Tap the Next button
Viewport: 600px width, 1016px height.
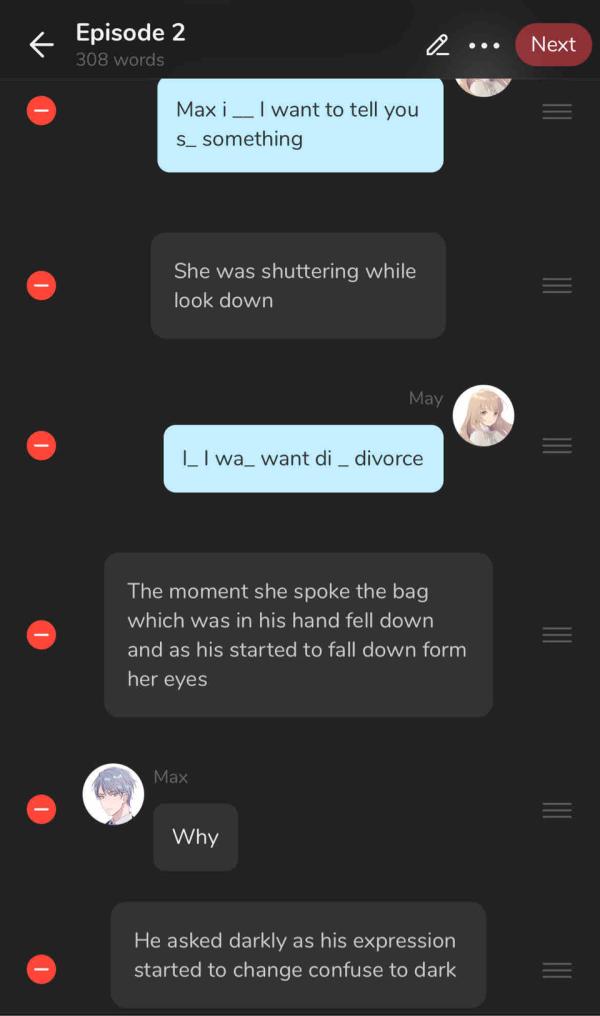click(x=553, y=44)
